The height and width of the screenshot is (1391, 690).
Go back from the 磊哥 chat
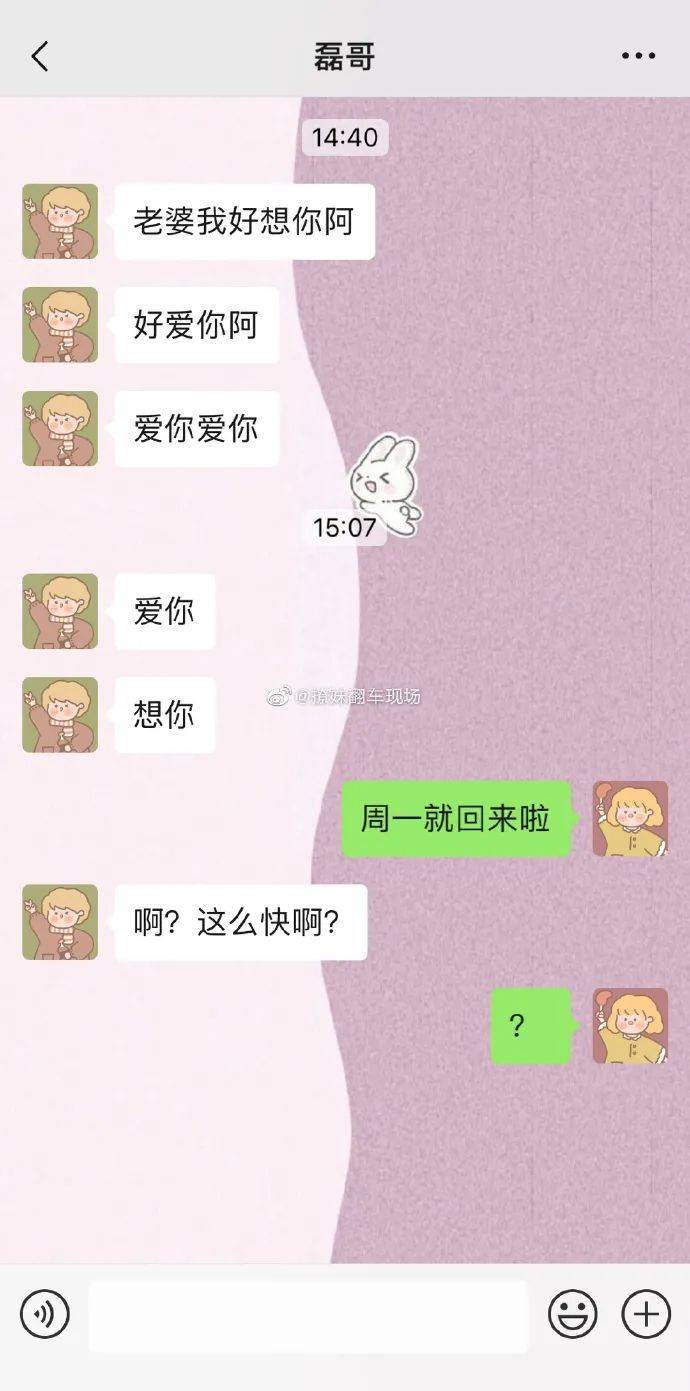pos(40,56)
